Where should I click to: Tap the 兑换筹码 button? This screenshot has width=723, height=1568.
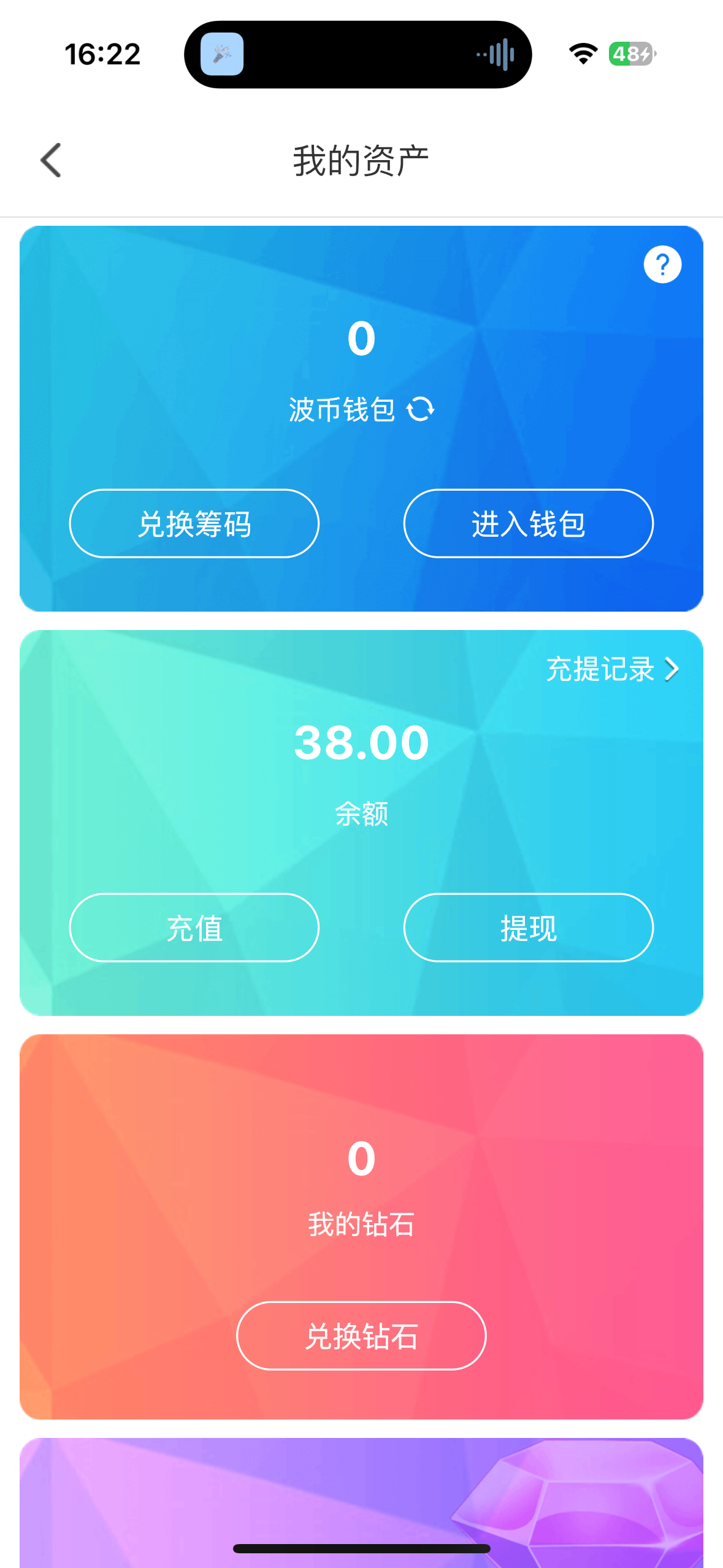(x=194, y=523)
